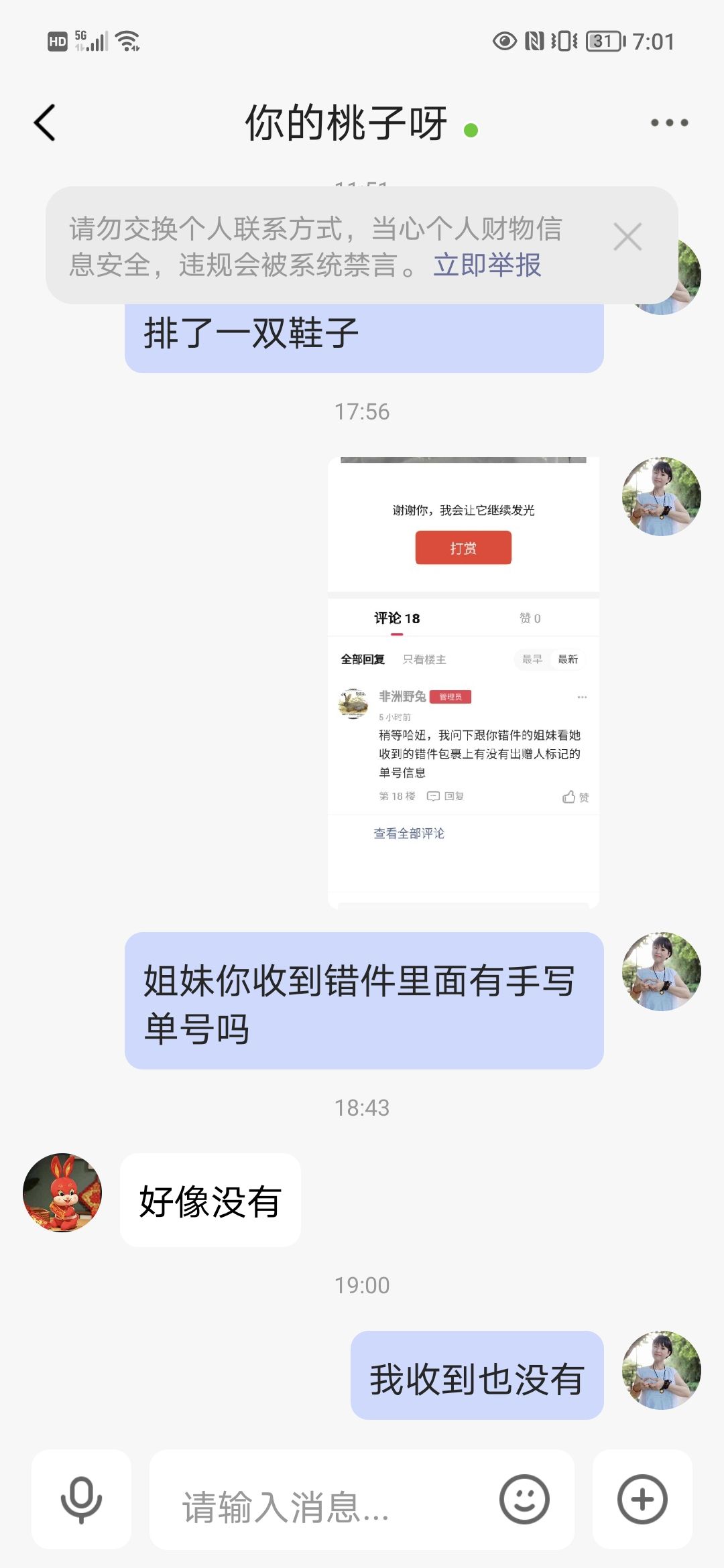Tap the voice input microphone
724x1568 pixels.
coord(81,1500)
